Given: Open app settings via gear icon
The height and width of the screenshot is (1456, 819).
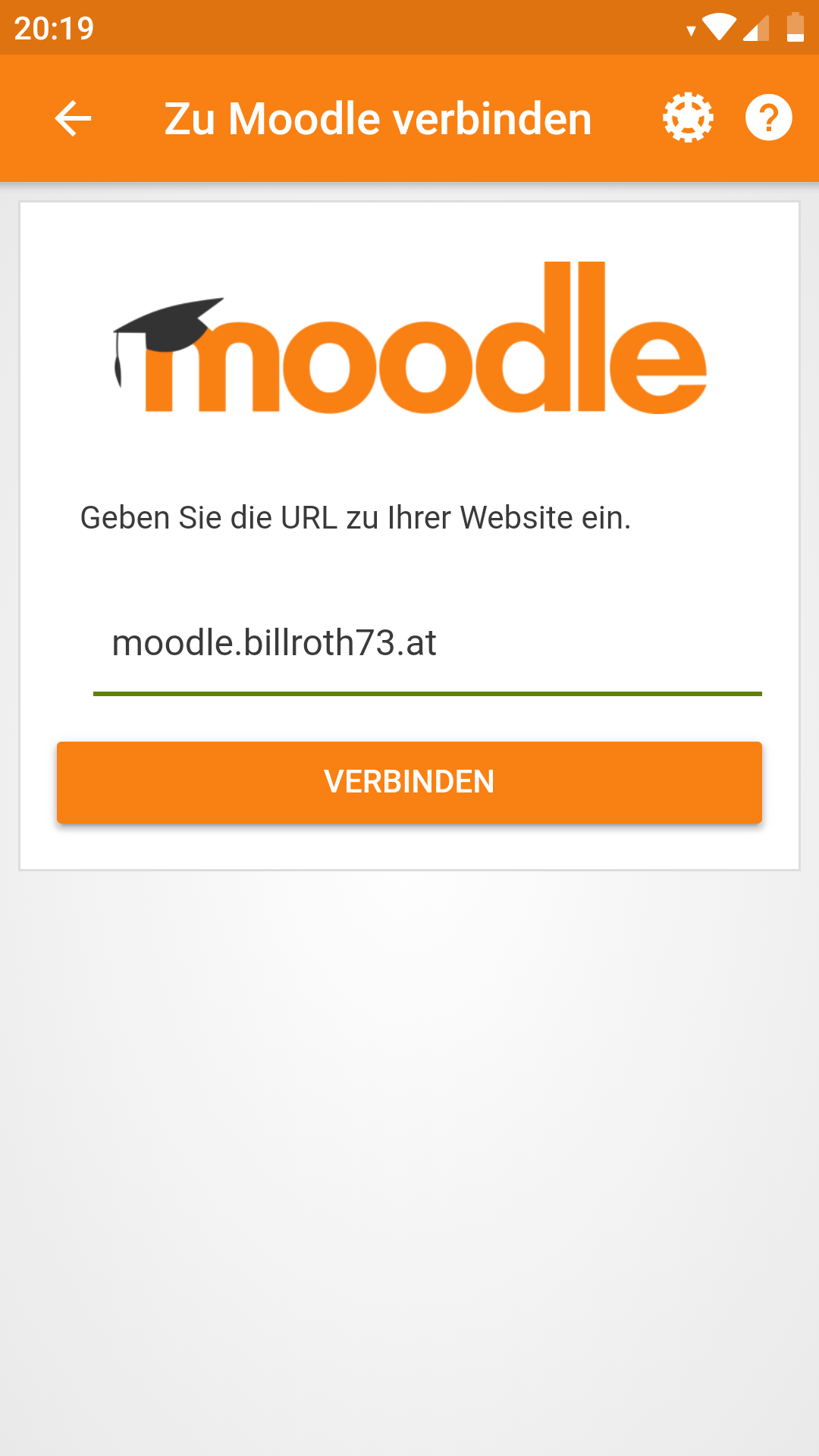Looking at the screenshot, I should pos(688,118).
